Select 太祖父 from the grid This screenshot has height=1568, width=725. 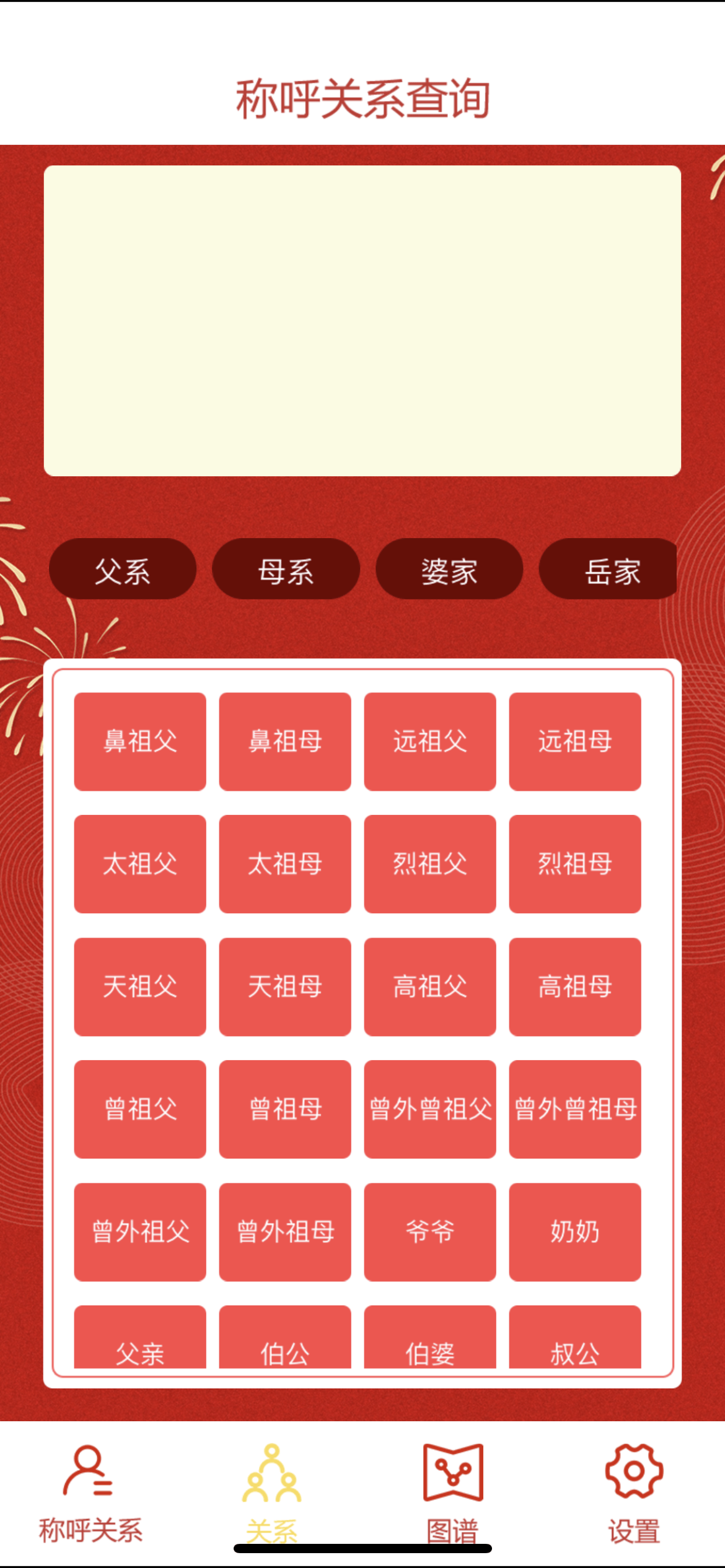[x=140, y=864]
